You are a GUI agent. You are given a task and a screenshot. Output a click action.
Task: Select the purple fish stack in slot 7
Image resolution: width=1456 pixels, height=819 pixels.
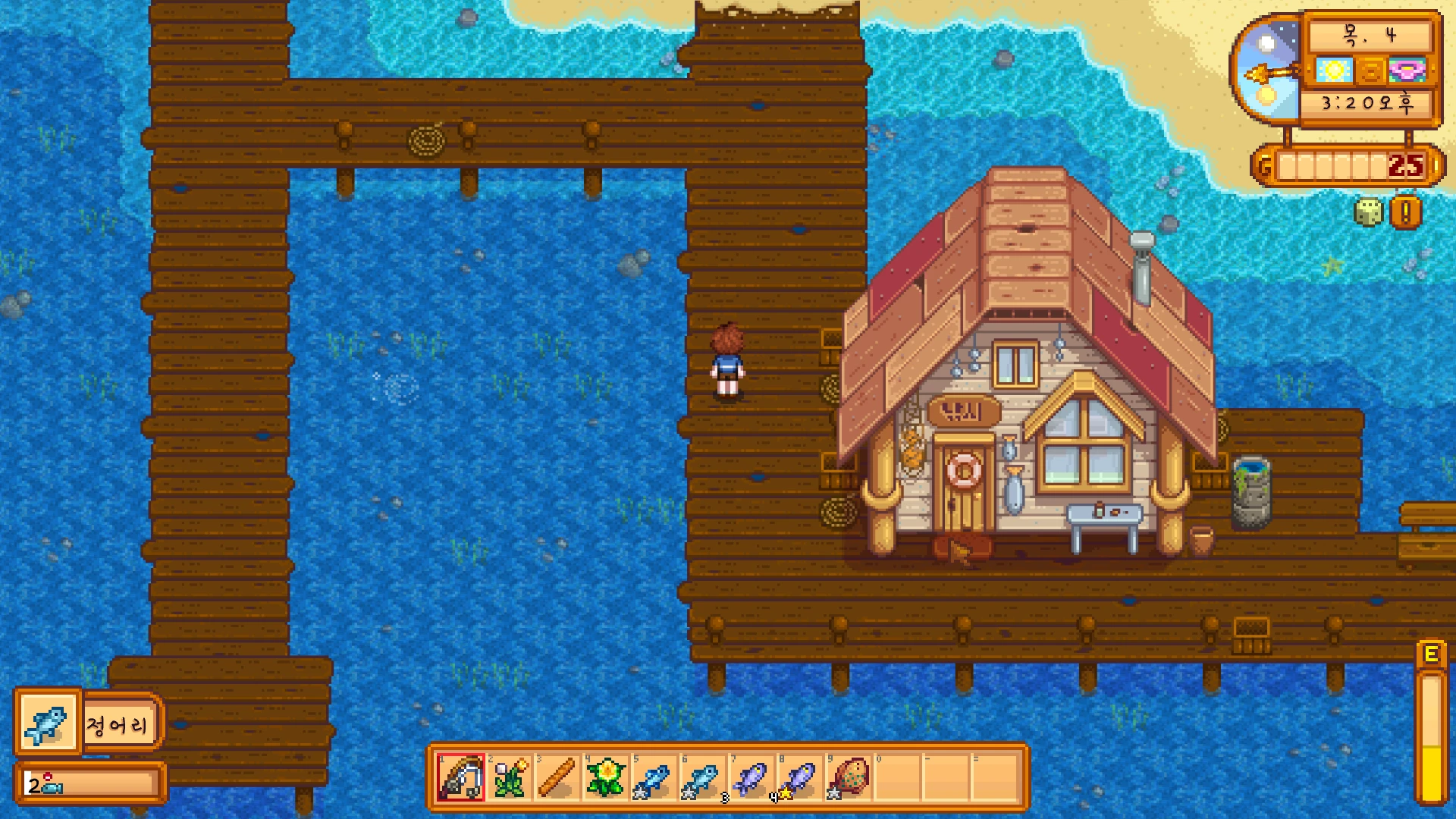coord(751,777)
